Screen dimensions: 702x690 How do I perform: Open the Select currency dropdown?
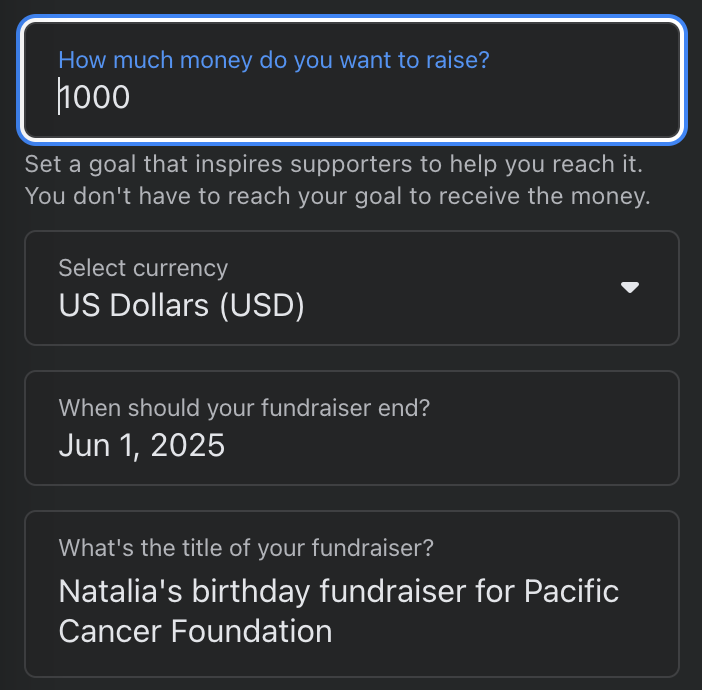tap(351, 288)
